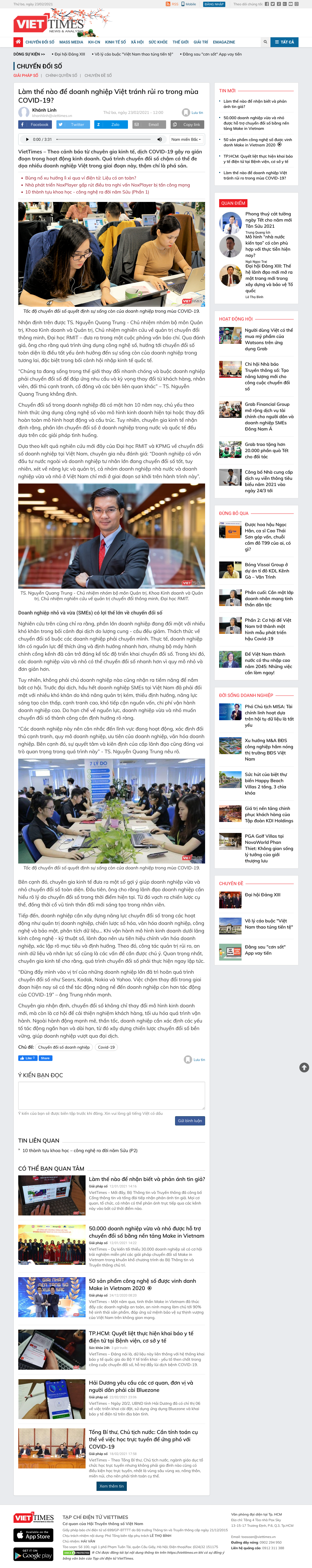Open the home icon in the menu bar

click(x=18, y=42)
